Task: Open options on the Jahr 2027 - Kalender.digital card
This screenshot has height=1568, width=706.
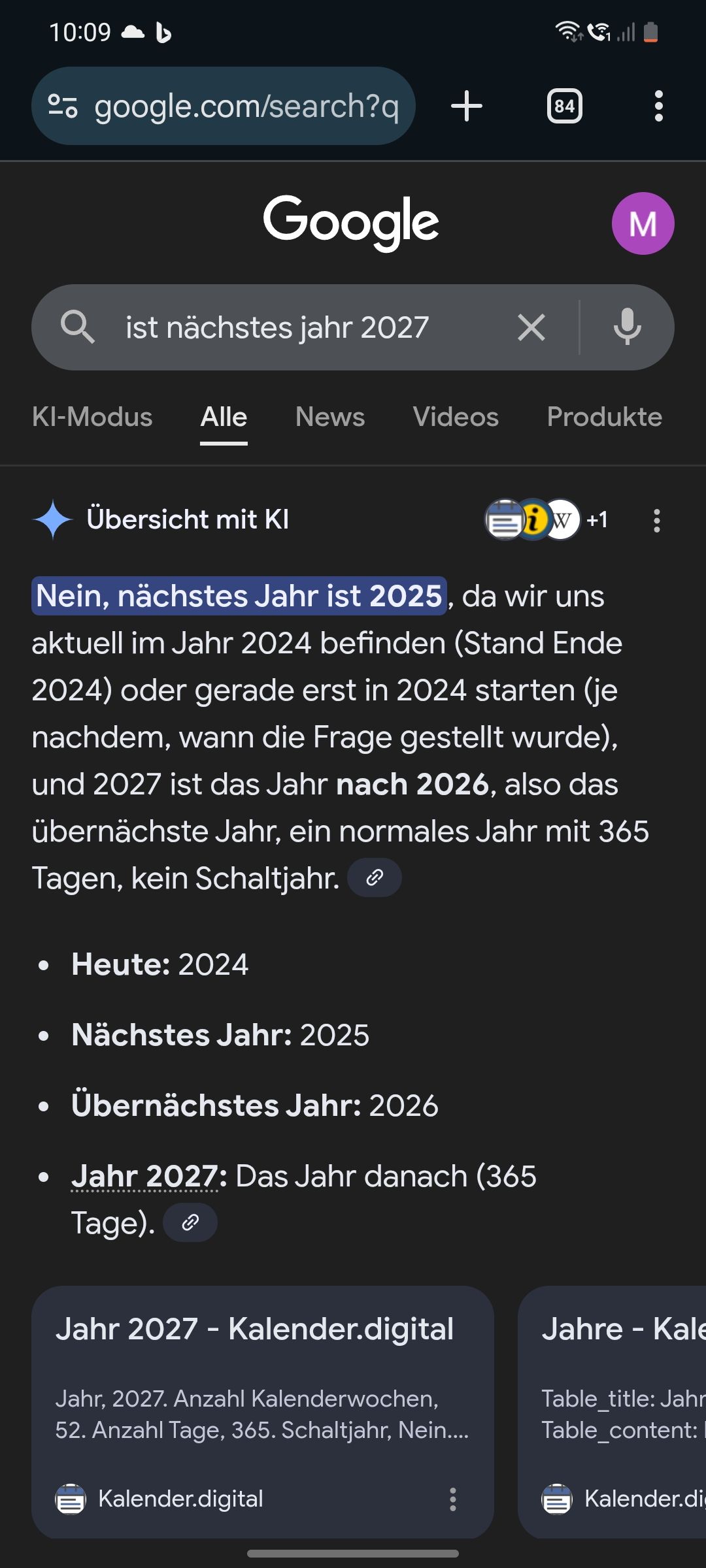Action: (452, 1499)
